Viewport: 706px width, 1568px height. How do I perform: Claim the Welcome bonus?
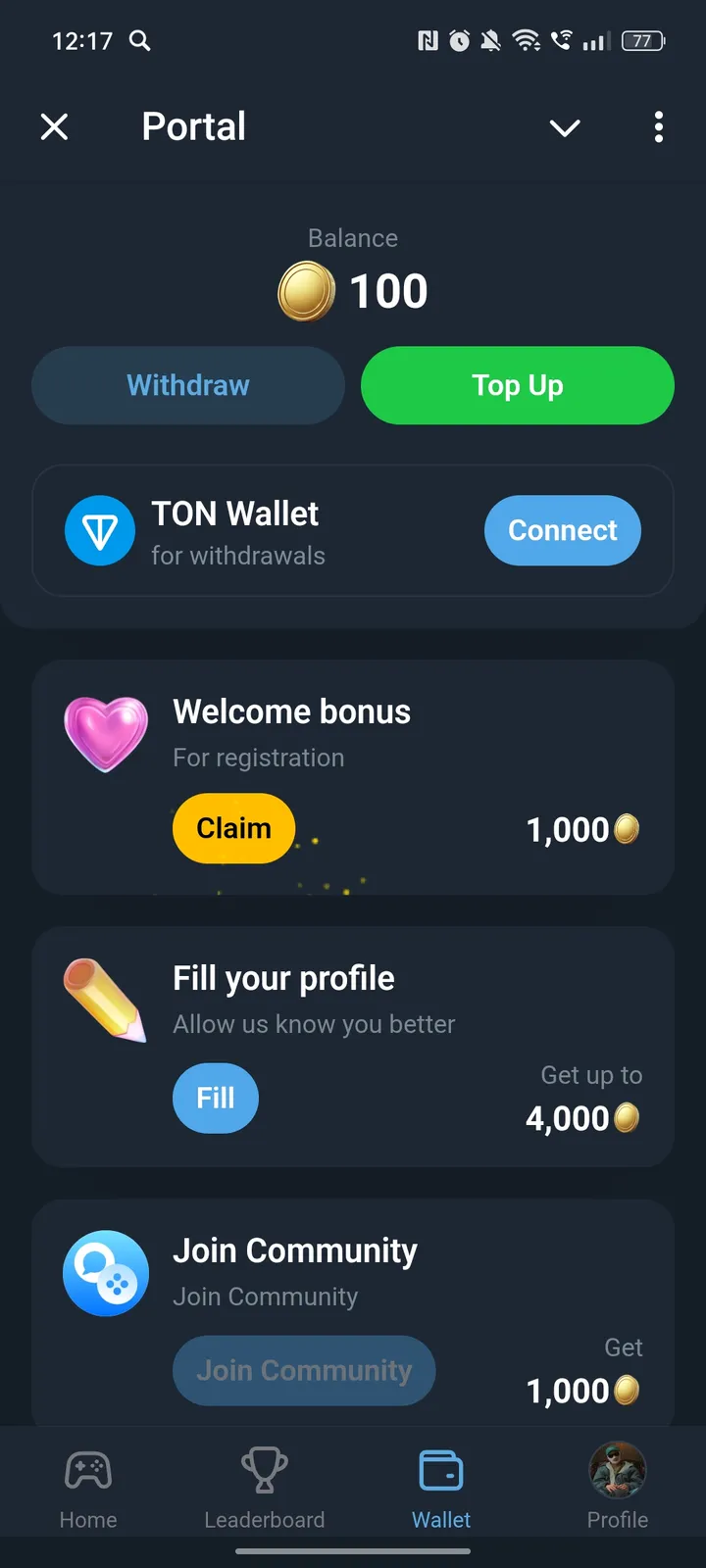[233, 828]
